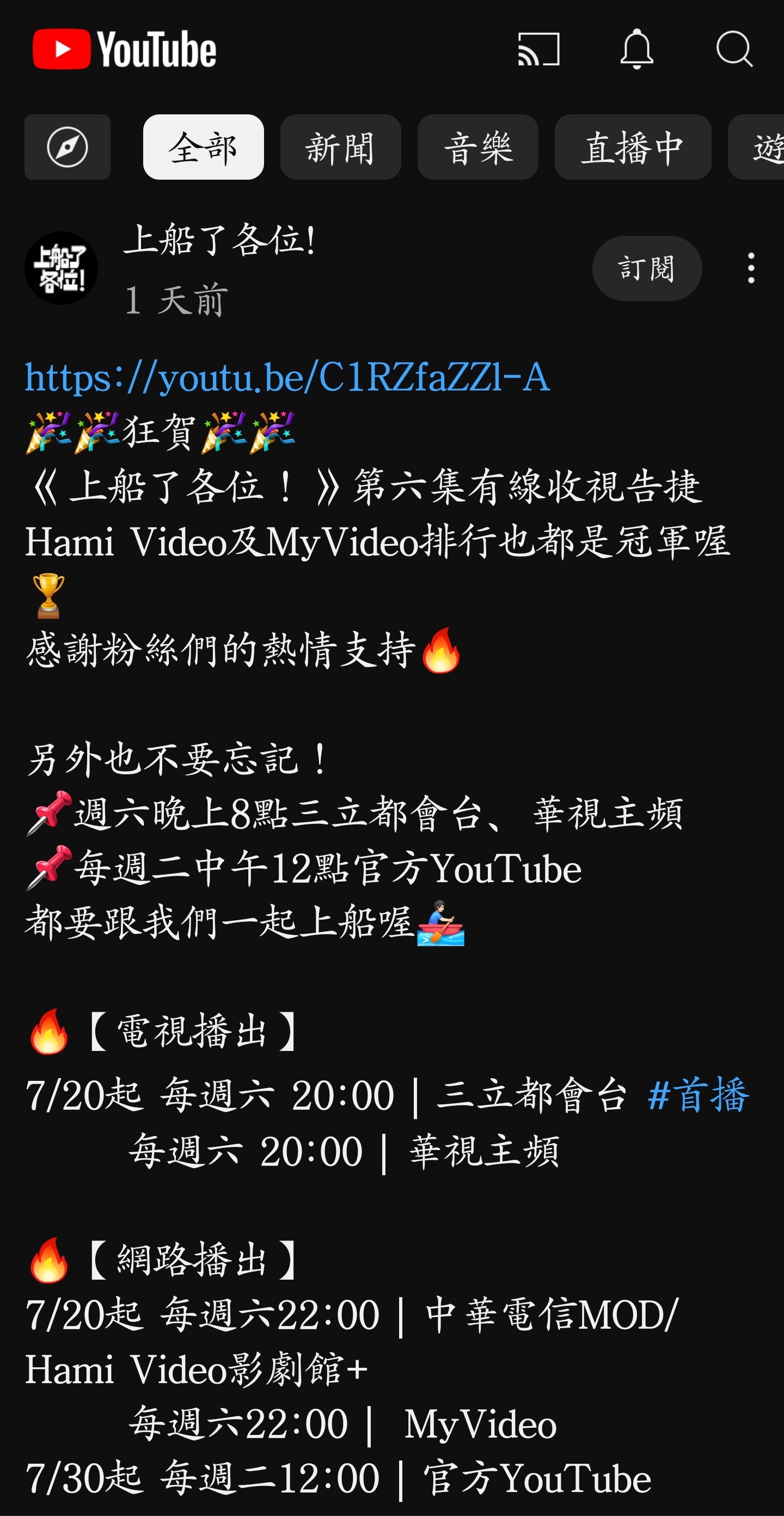Subscribe with the 訂閱 button
This screenshot has height=1516, width=784.
coord(646,268)
